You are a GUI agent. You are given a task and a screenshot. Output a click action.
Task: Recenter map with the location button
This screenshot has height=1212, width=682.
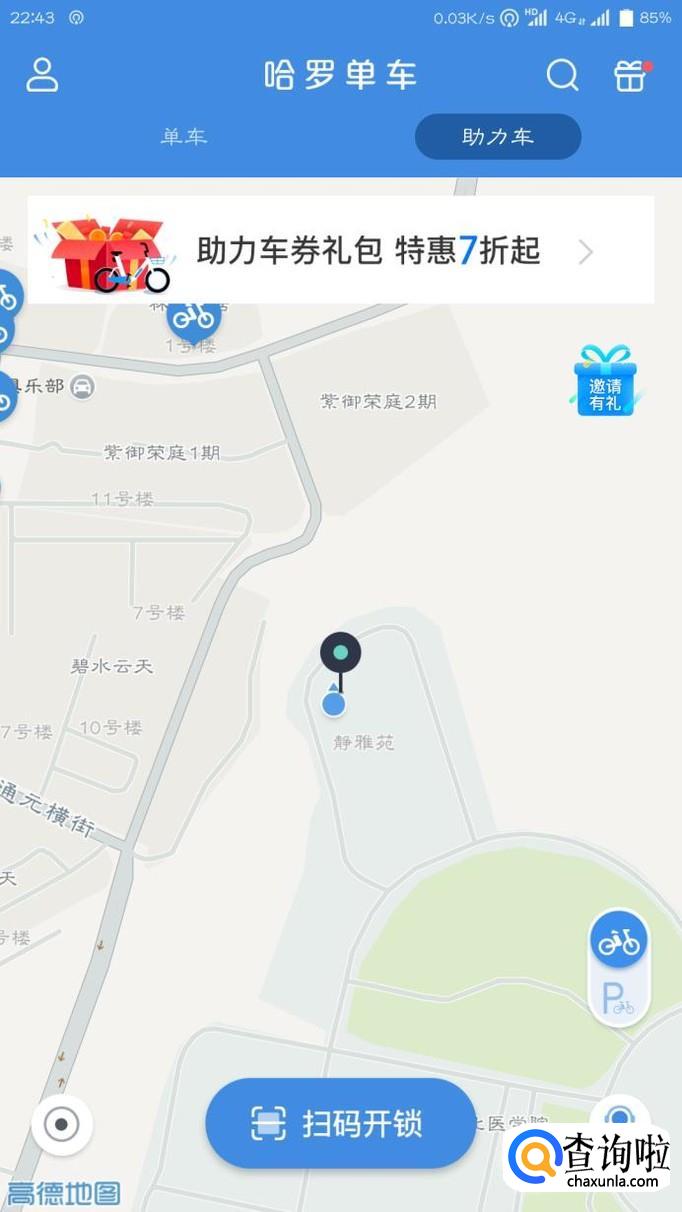[62, 1124]
